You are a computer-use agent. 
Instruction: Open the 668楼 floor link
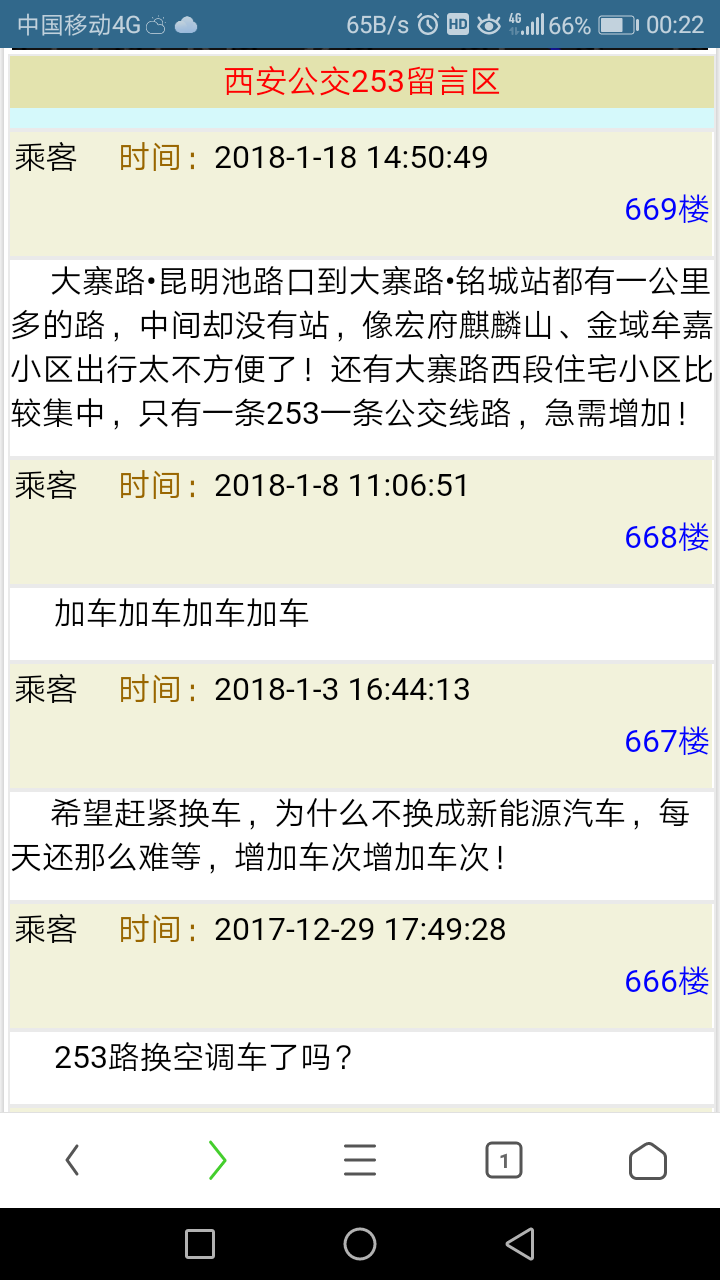pos(666,537)
